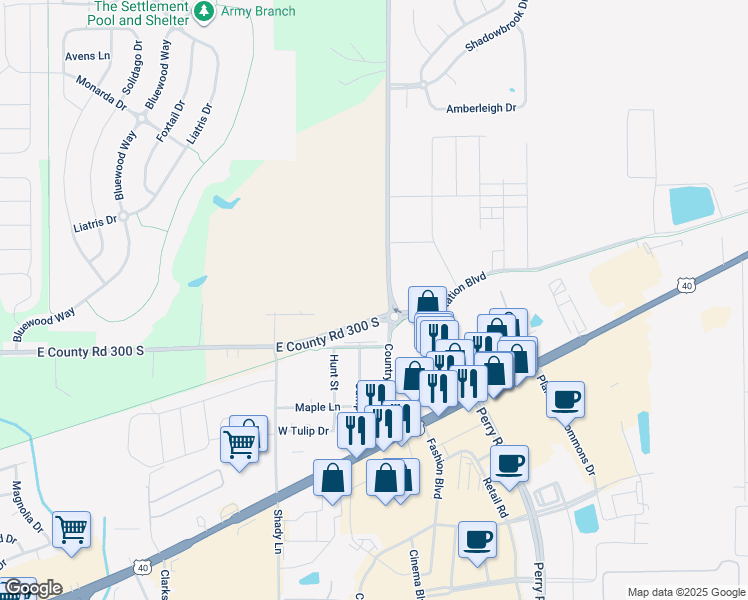The image size is (748, 600).
Task: Open the shopping bag marker at E County Rd 300 S
Action: tap(427, 303)
